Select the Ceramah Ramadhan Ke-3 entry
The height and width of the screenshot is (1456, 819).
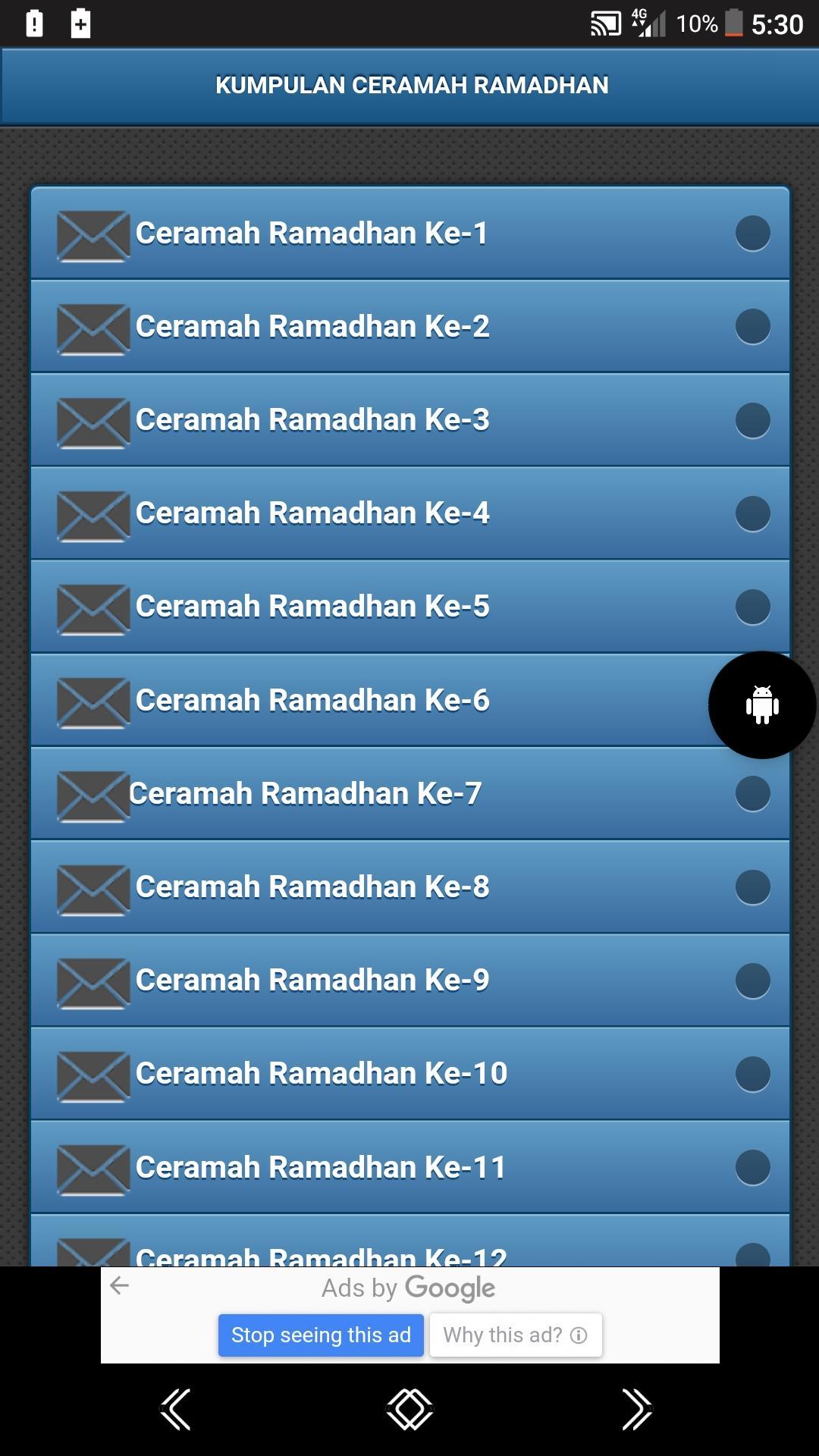tap(409, 419)
